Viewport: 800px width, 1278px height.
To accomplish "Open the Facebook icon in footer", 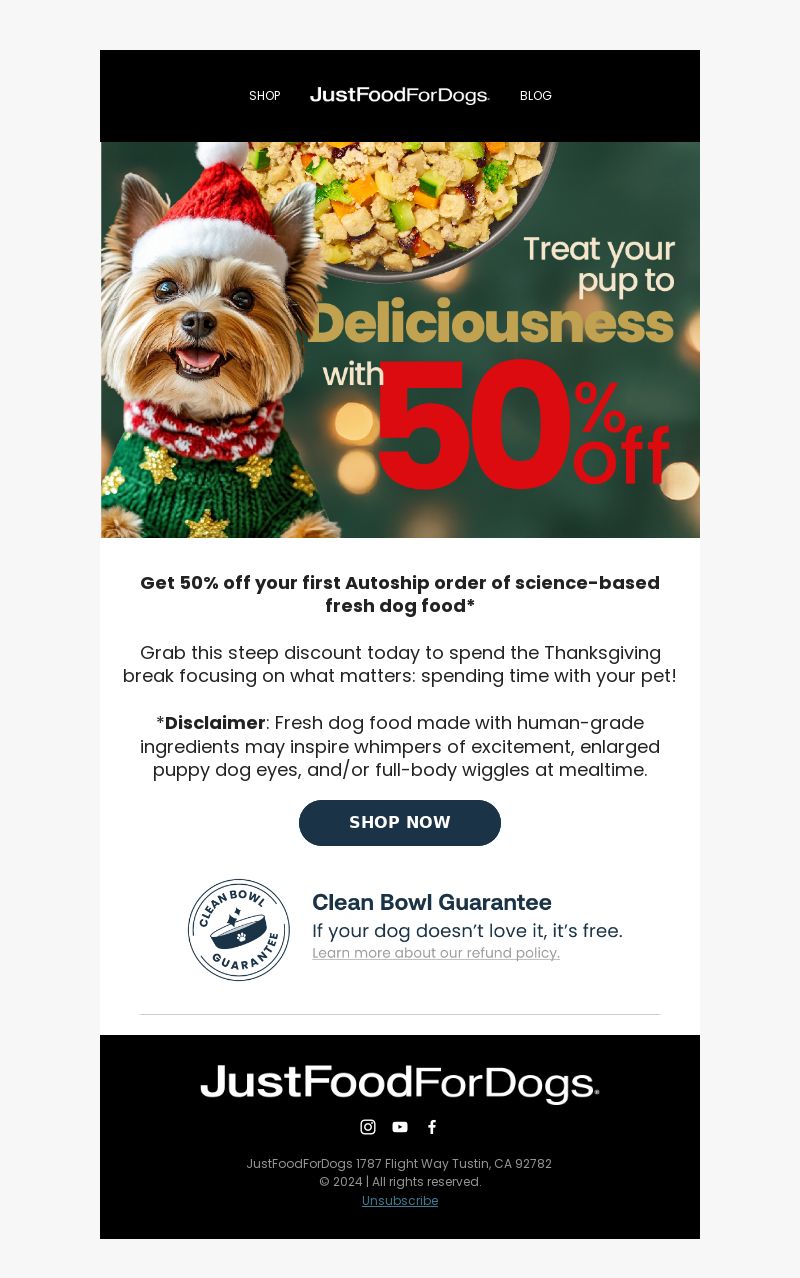I will pyautogui.click(x=432, y=1127).
